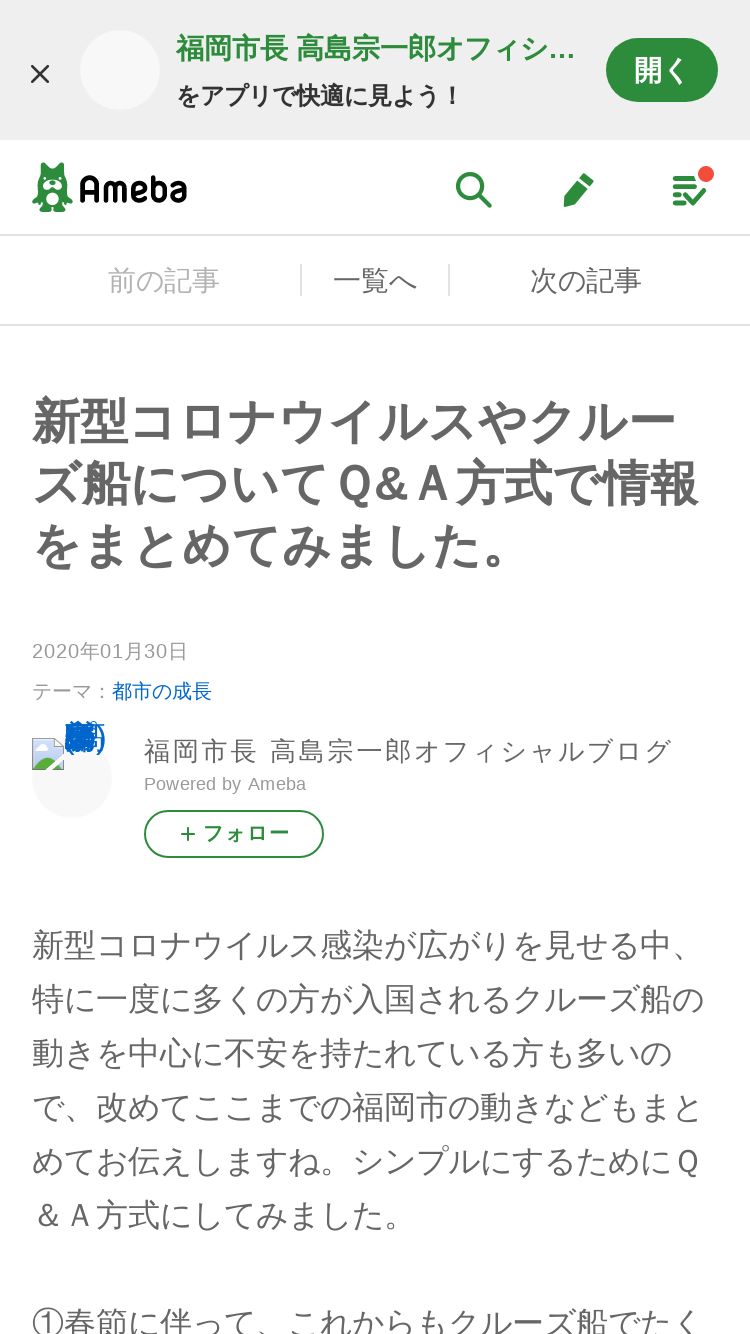The width and height of the screenshot is (750, 1334).
Task: Open 福岡市長 高島宗一郎オフィシャルブログ profile link
Action: coord(407,751)
